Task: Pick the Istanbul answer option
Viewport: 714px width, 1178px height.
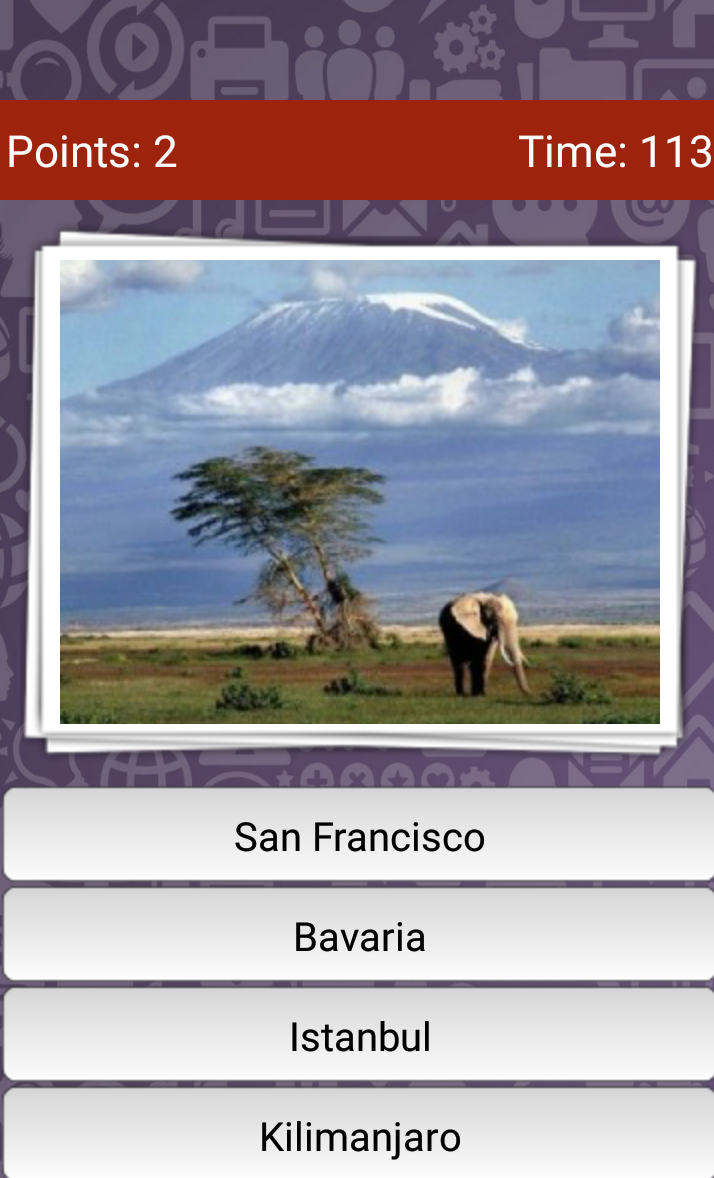Action: 359,1036
